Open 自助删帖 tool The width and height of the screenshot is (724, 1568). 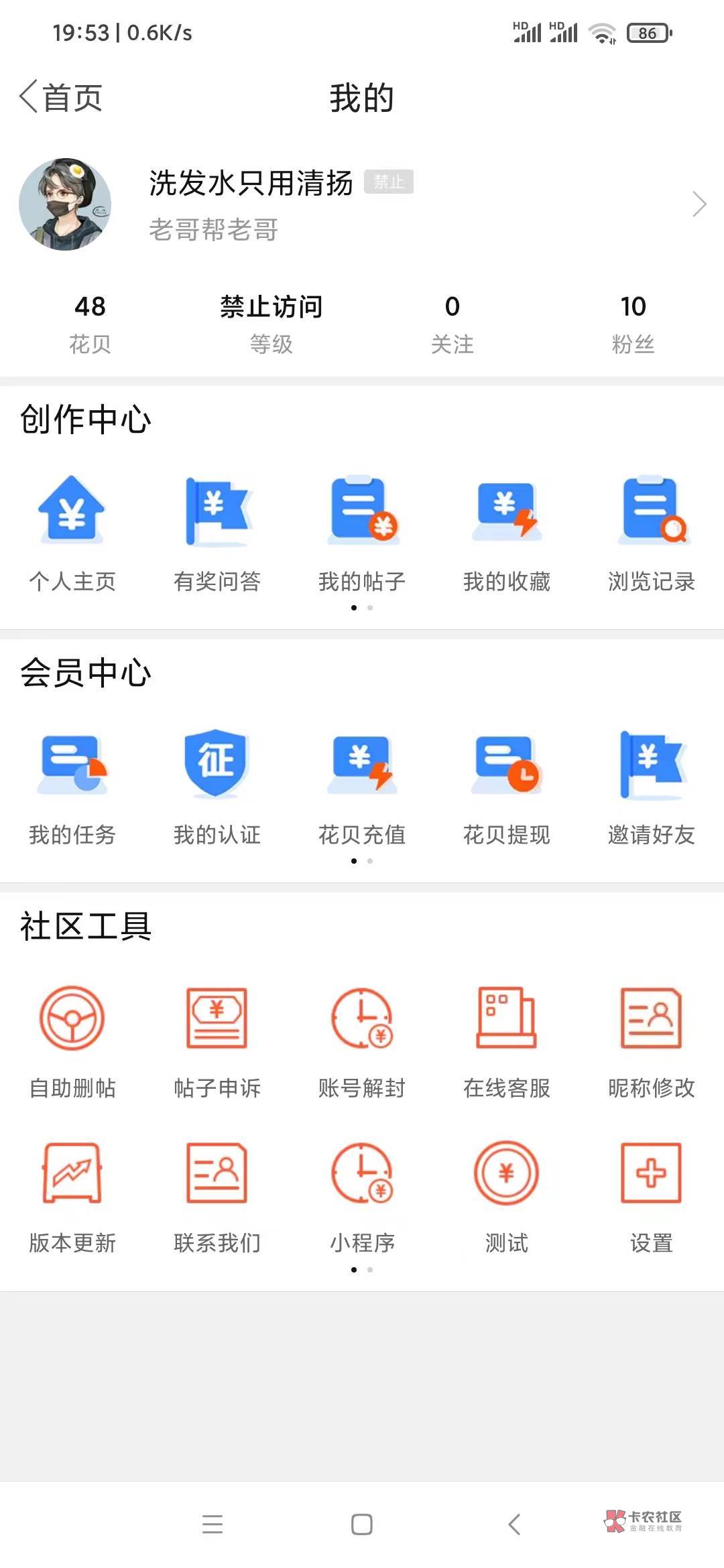pos(72,1040)
